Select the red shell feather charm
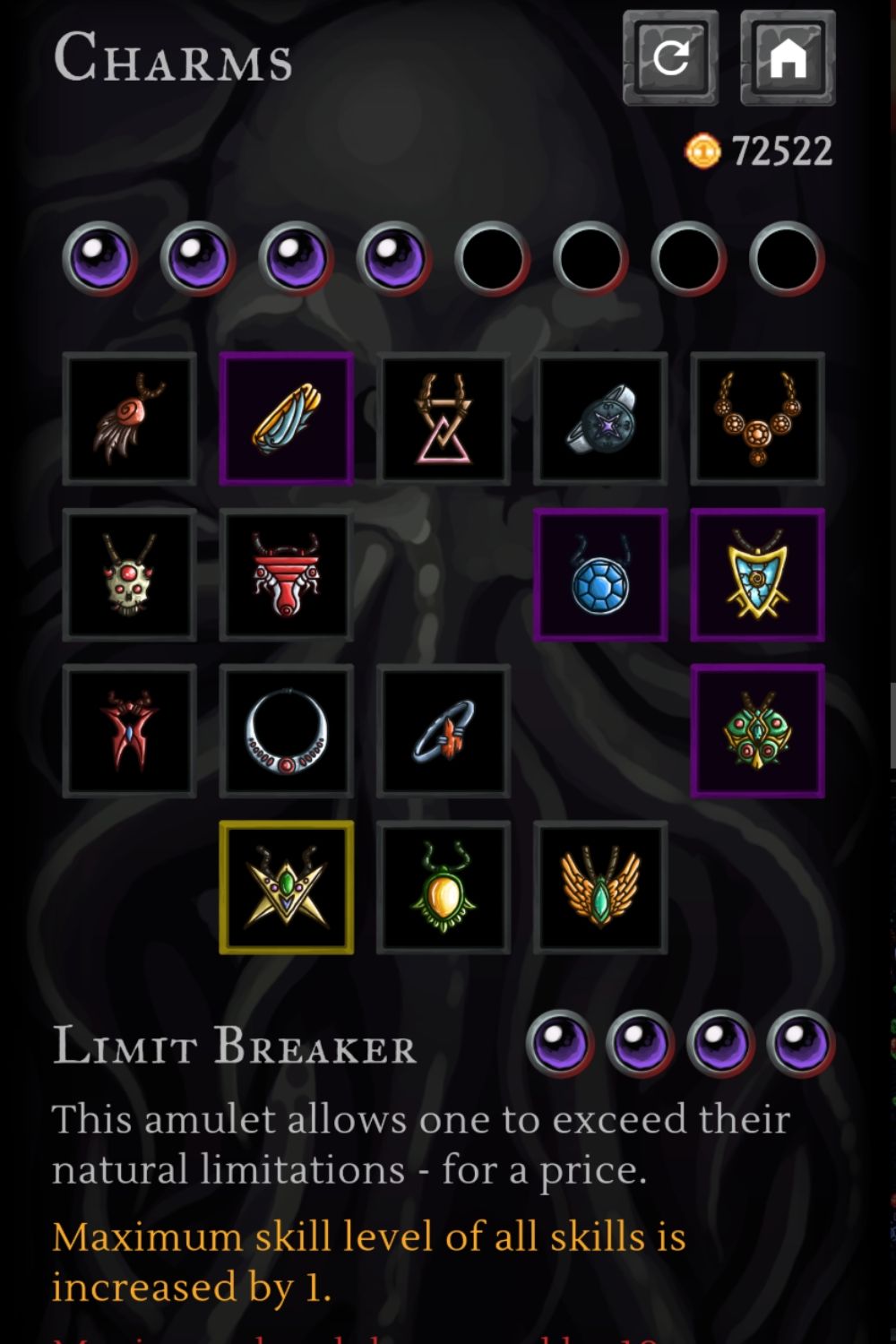Image resolution: width=896 pixels, height=1344 pixels. [x=130, y=418]
